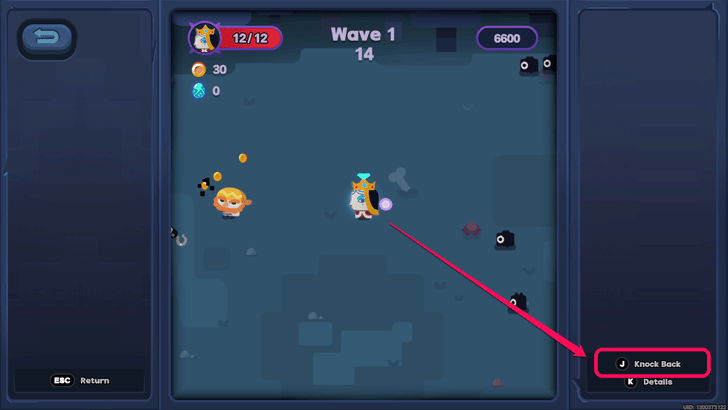Tap the ESC Return button

pos(81,380)
